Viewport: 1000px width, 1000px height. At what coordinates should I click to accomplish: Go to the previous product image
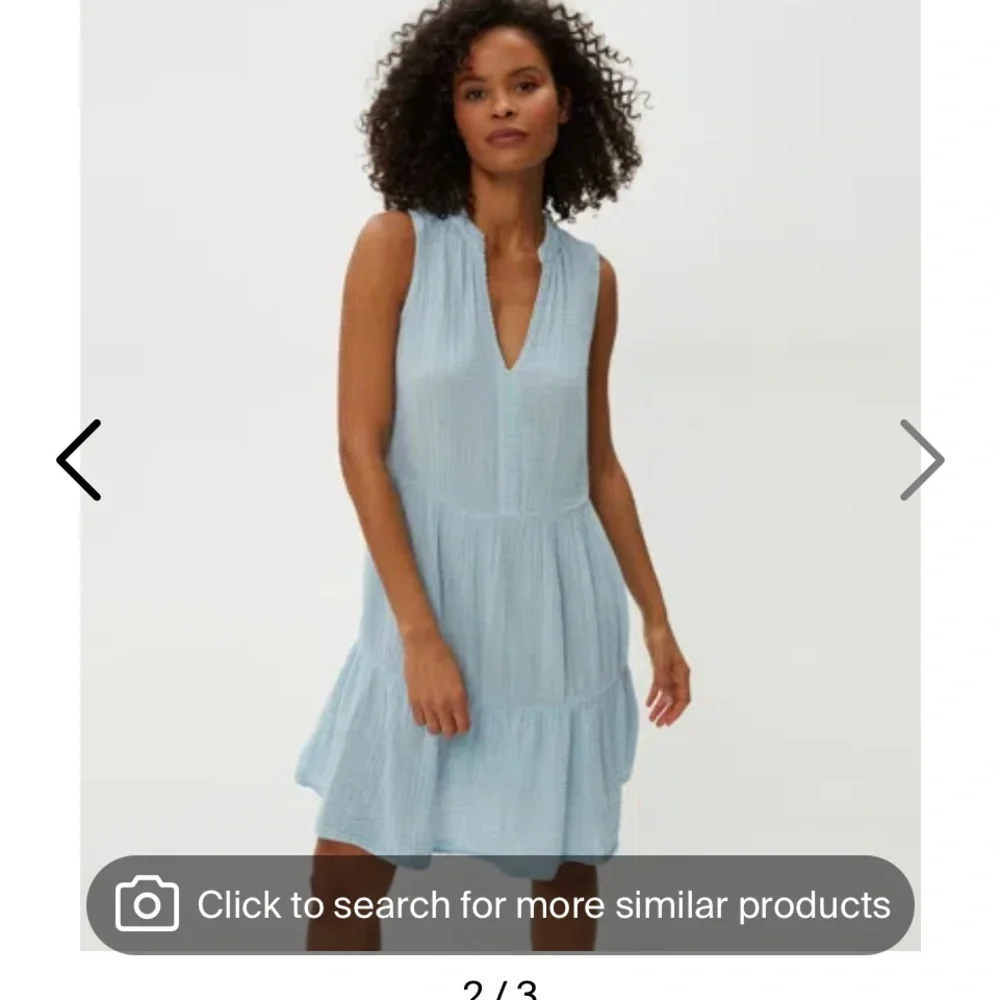(78, 460)
